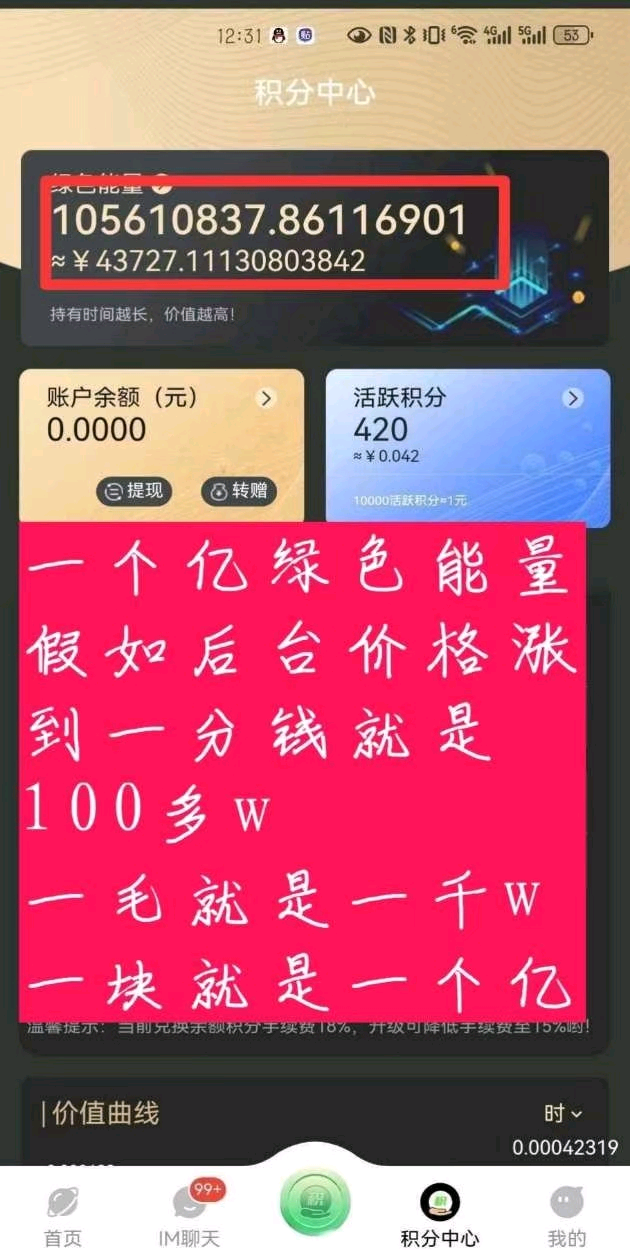Tap the 转赠 transfer button
Image resolution: width=630 pixels, height=1260 pixels.
pyautogui.click(x=239, y=491)
